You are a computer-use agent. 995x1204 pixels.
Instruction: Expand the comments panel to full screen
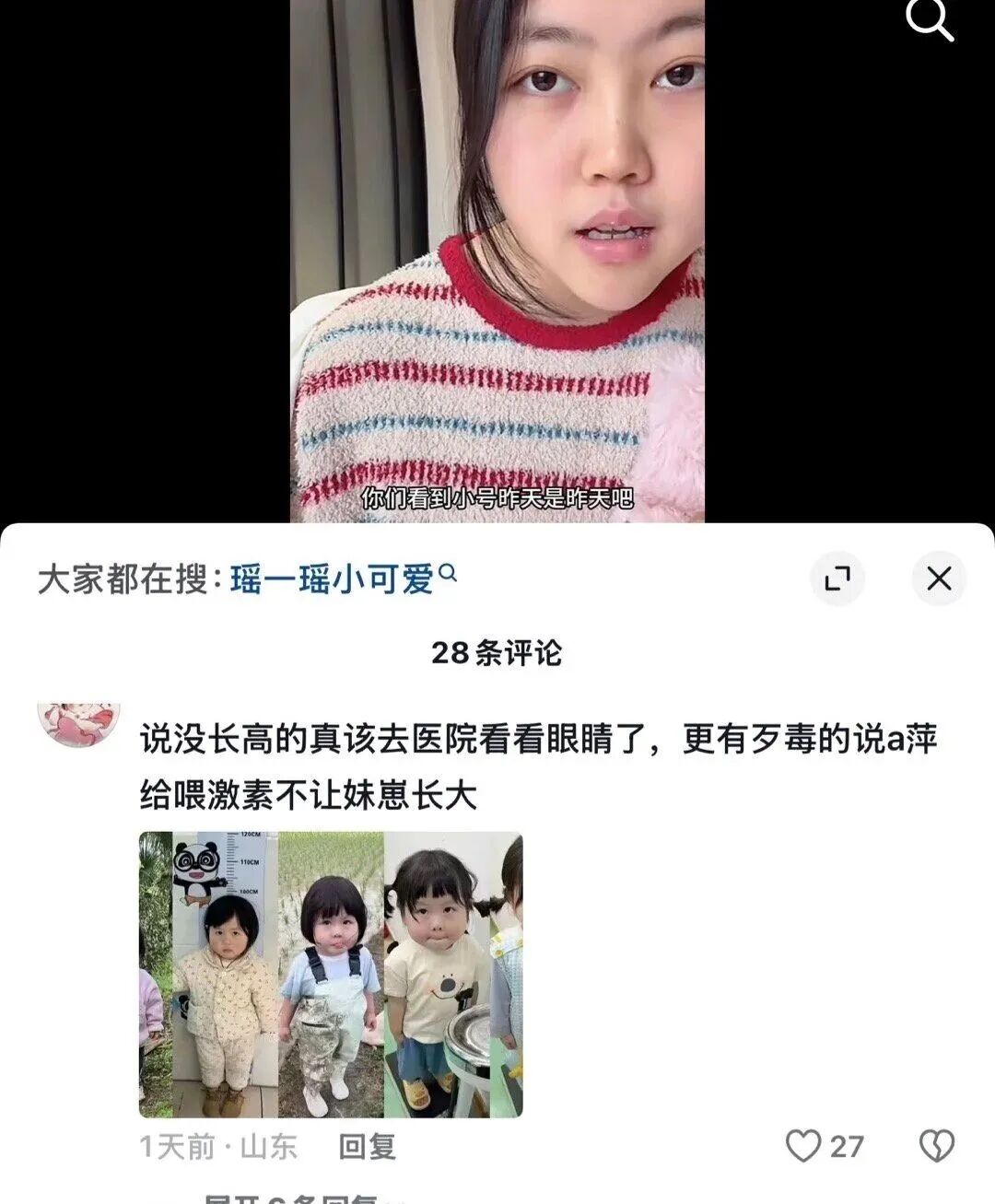coord(837,579)
